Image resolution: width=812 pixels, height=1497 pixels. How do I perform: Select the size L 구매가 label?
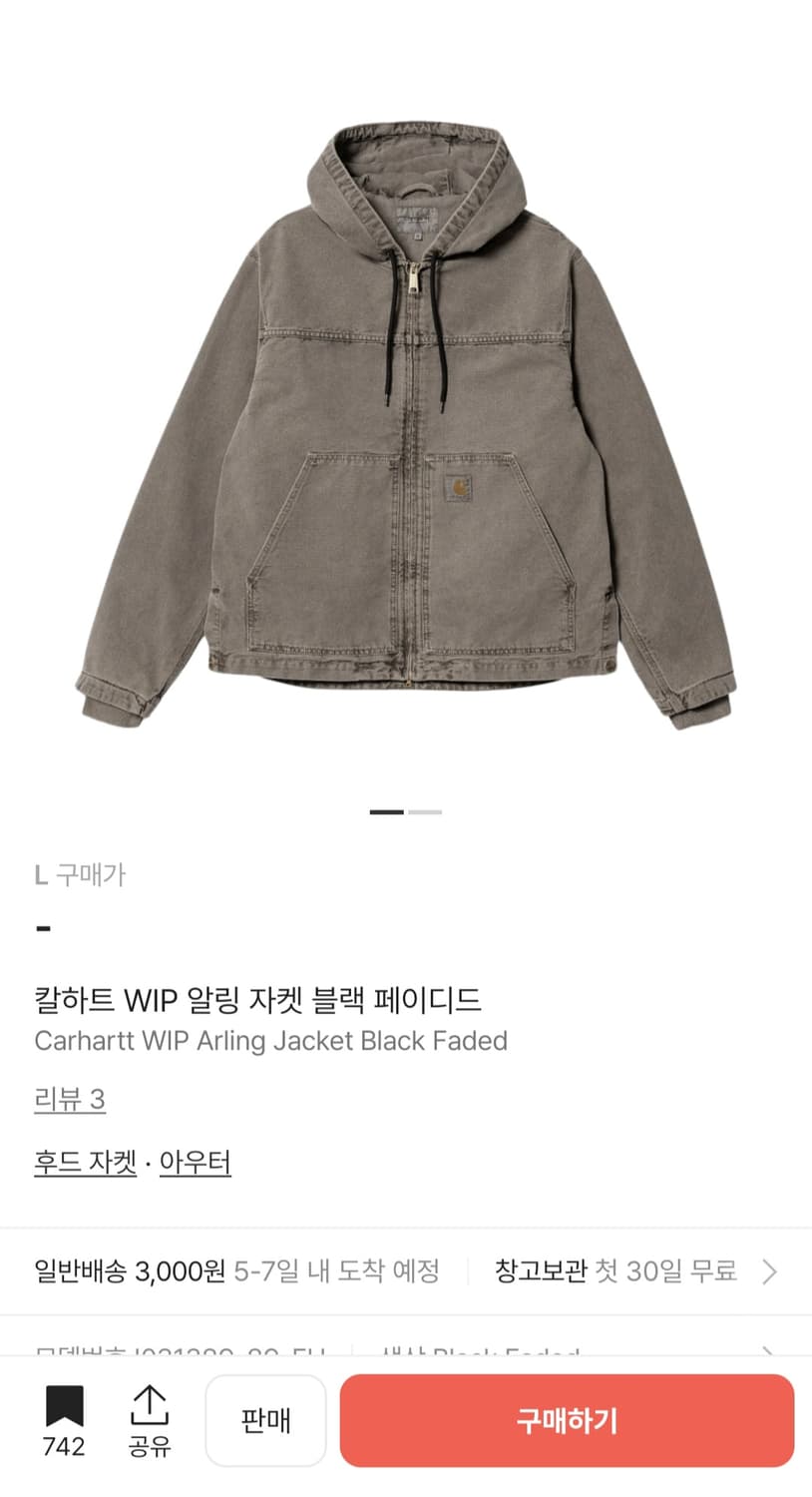80,874
